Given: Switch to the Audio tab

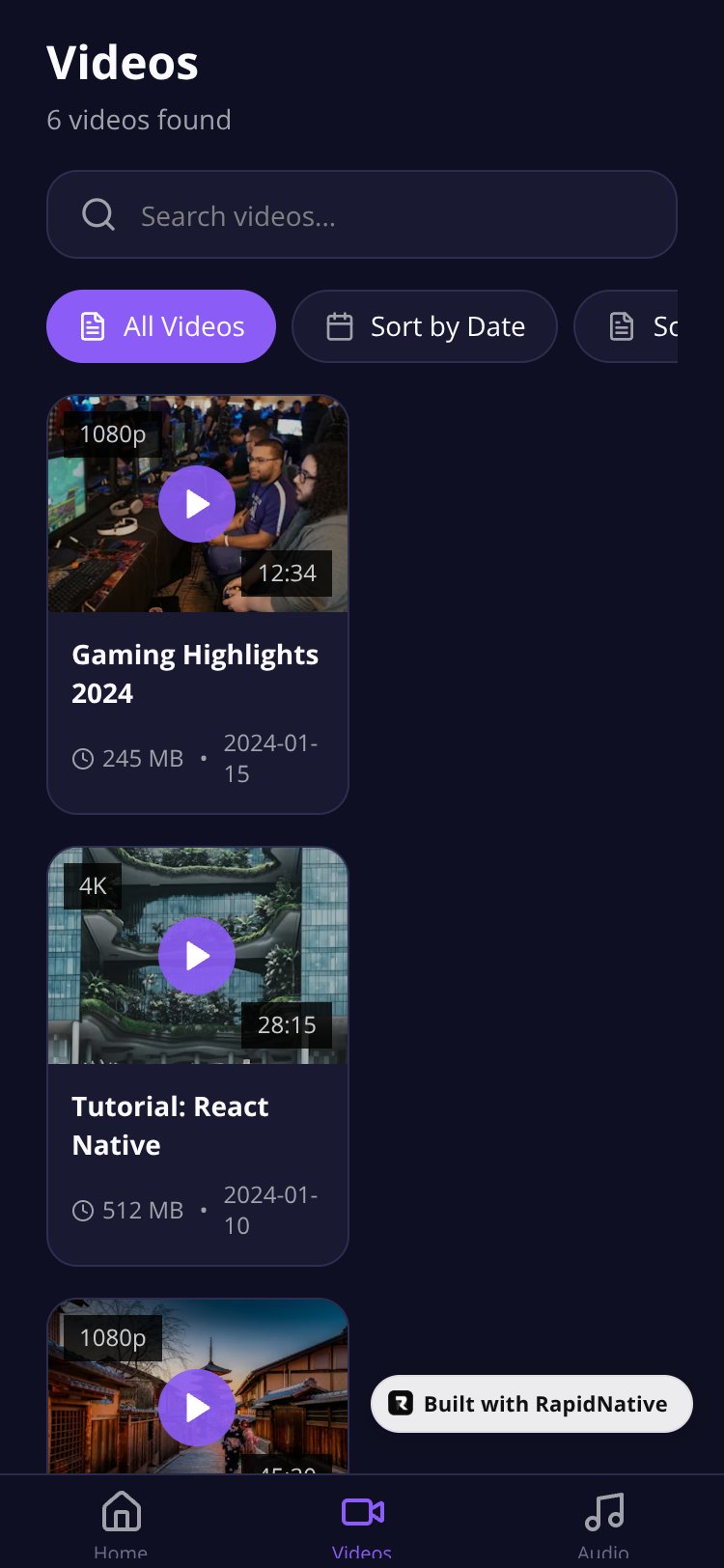Looking at the screenshot, I should click(x=603, y=1522).
